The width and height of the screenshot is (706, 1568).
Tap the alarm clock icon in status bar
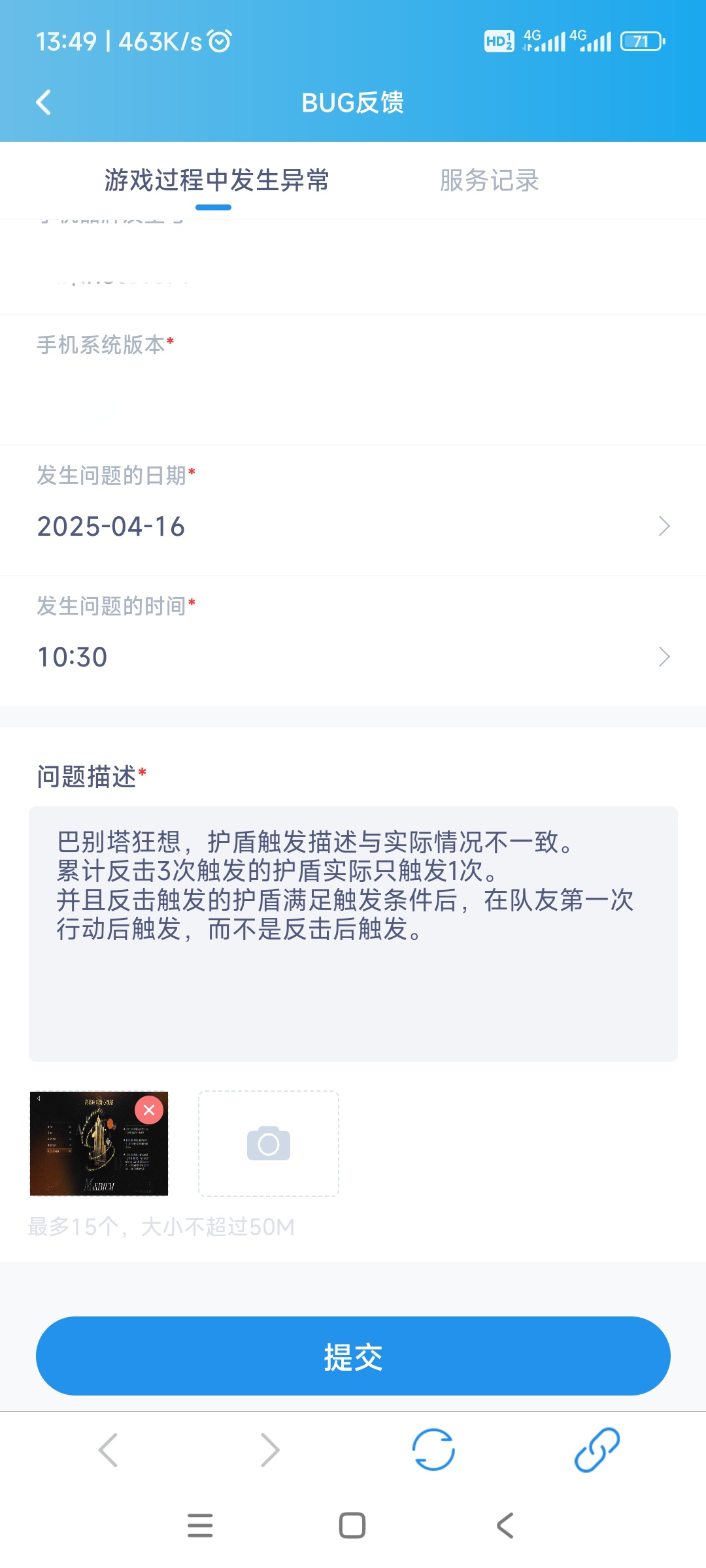pyautogui.click(x=220, y=41)
